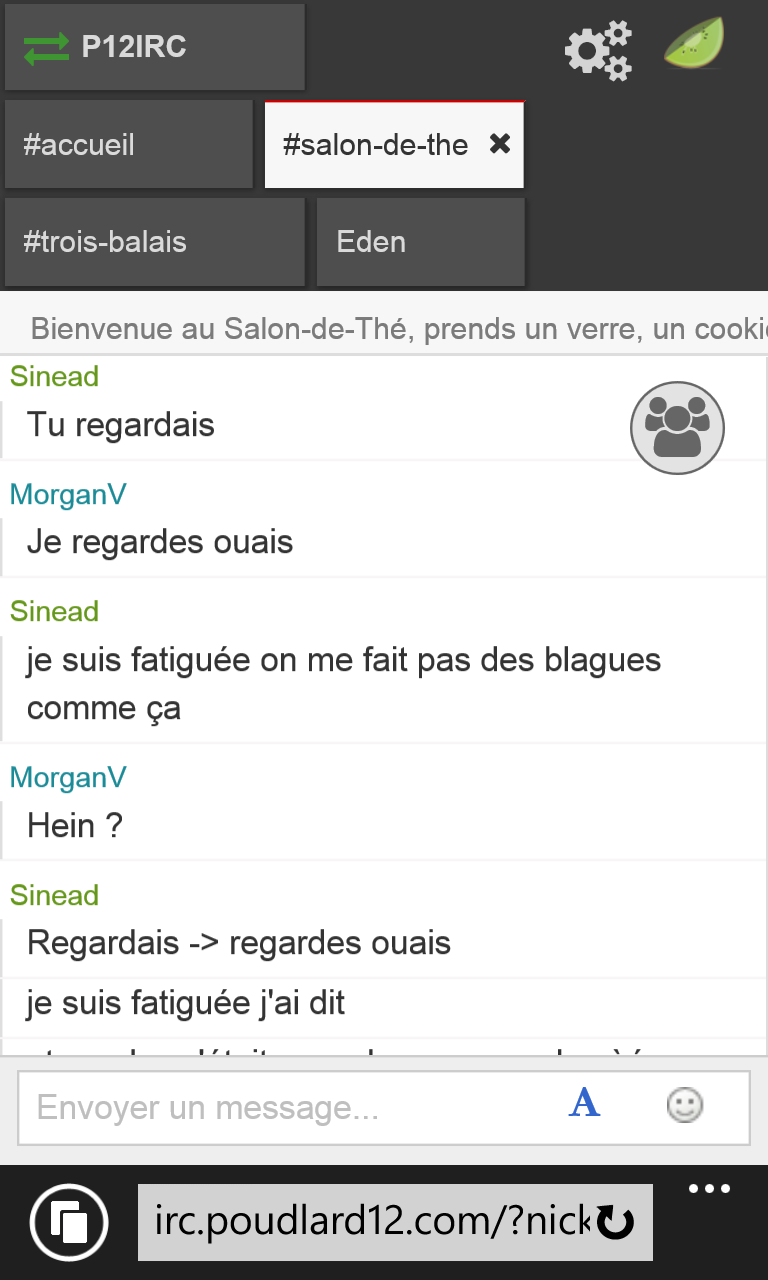This screenshot has width=768, height=1280.
Task: Open text formatting options
Action: pyautogui.click(x=584, y=1103)
